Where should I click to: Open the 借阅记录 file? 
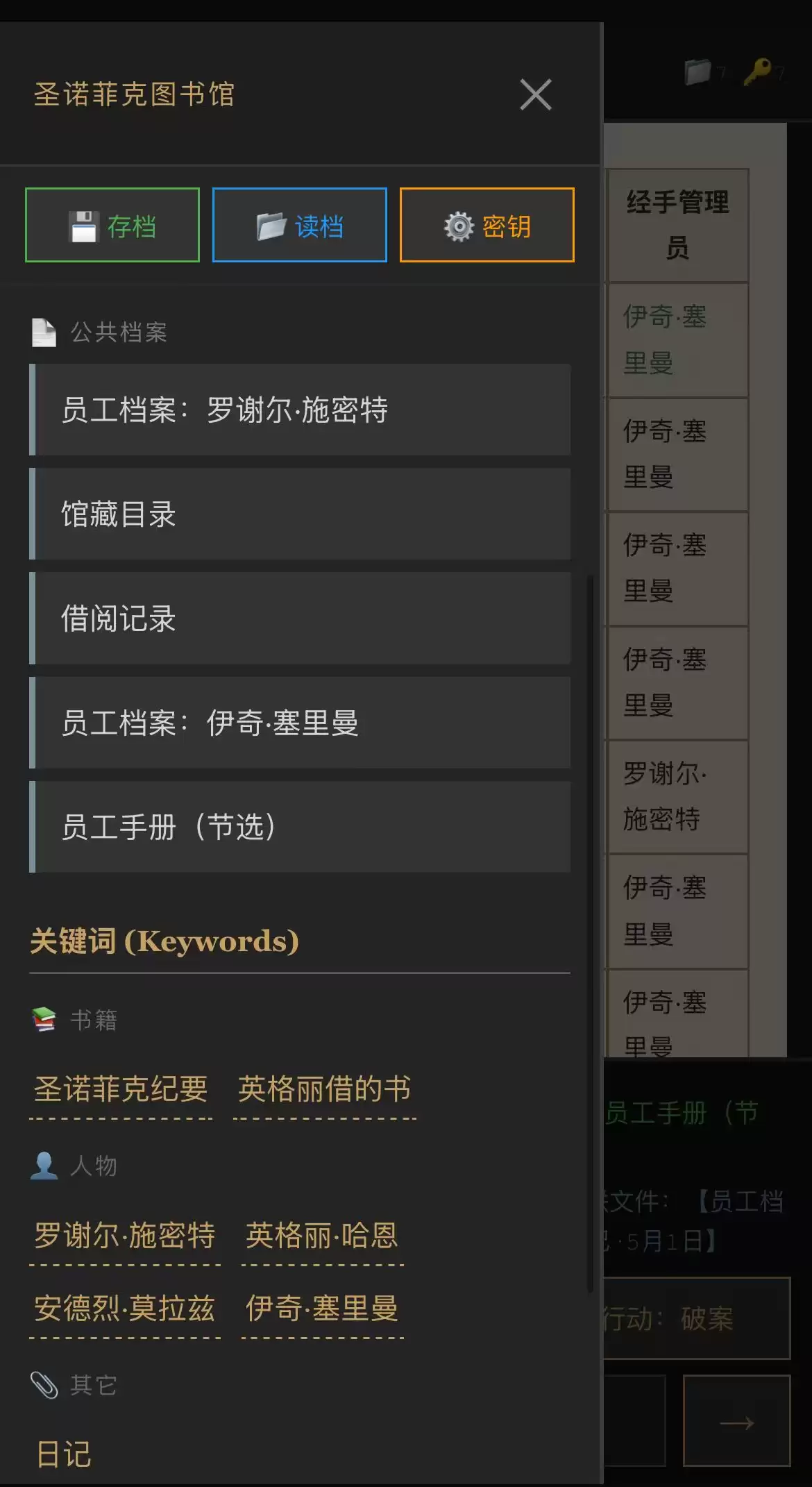(x=300, y=618)
